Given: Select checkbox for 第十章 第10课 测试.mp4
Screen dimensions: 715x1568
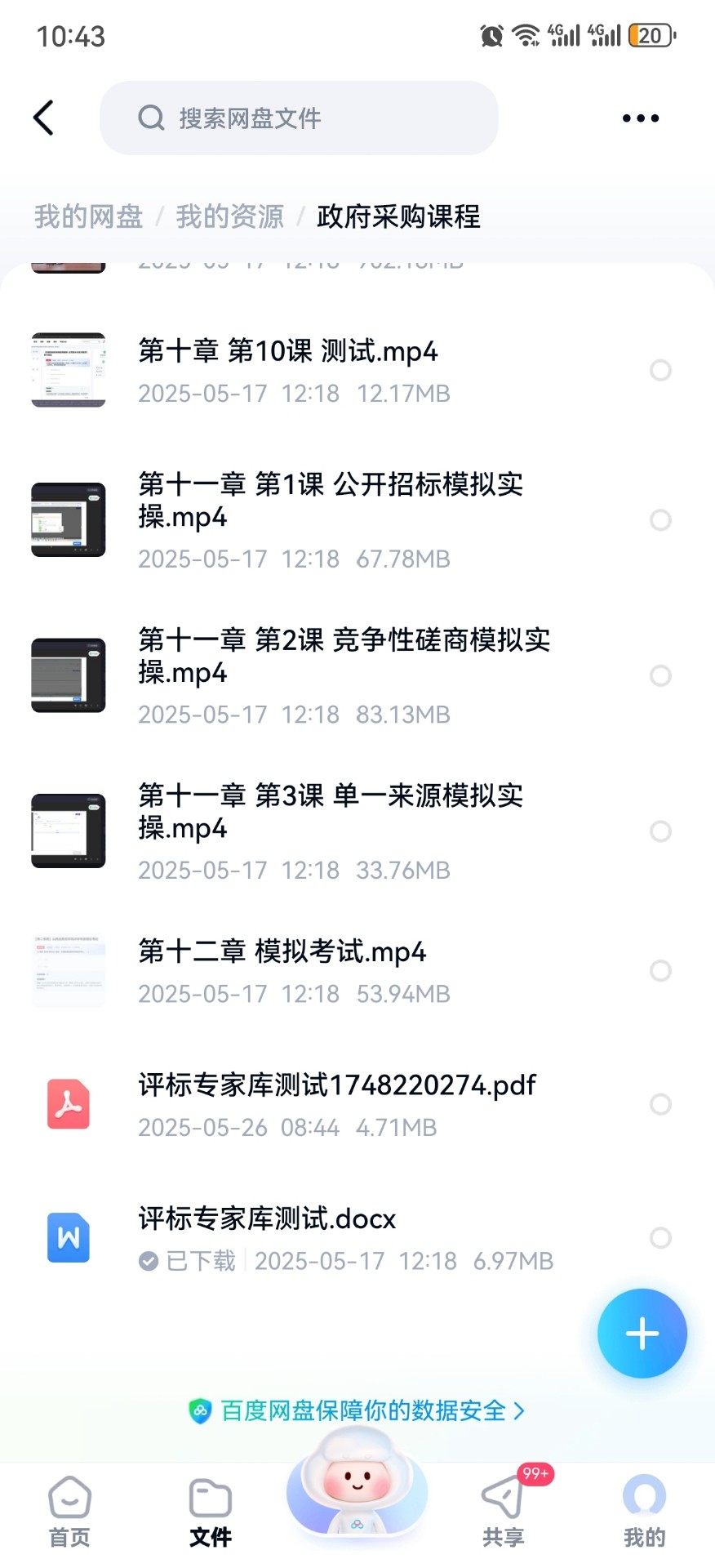Looking at the screenshot, I should (660, 370).
